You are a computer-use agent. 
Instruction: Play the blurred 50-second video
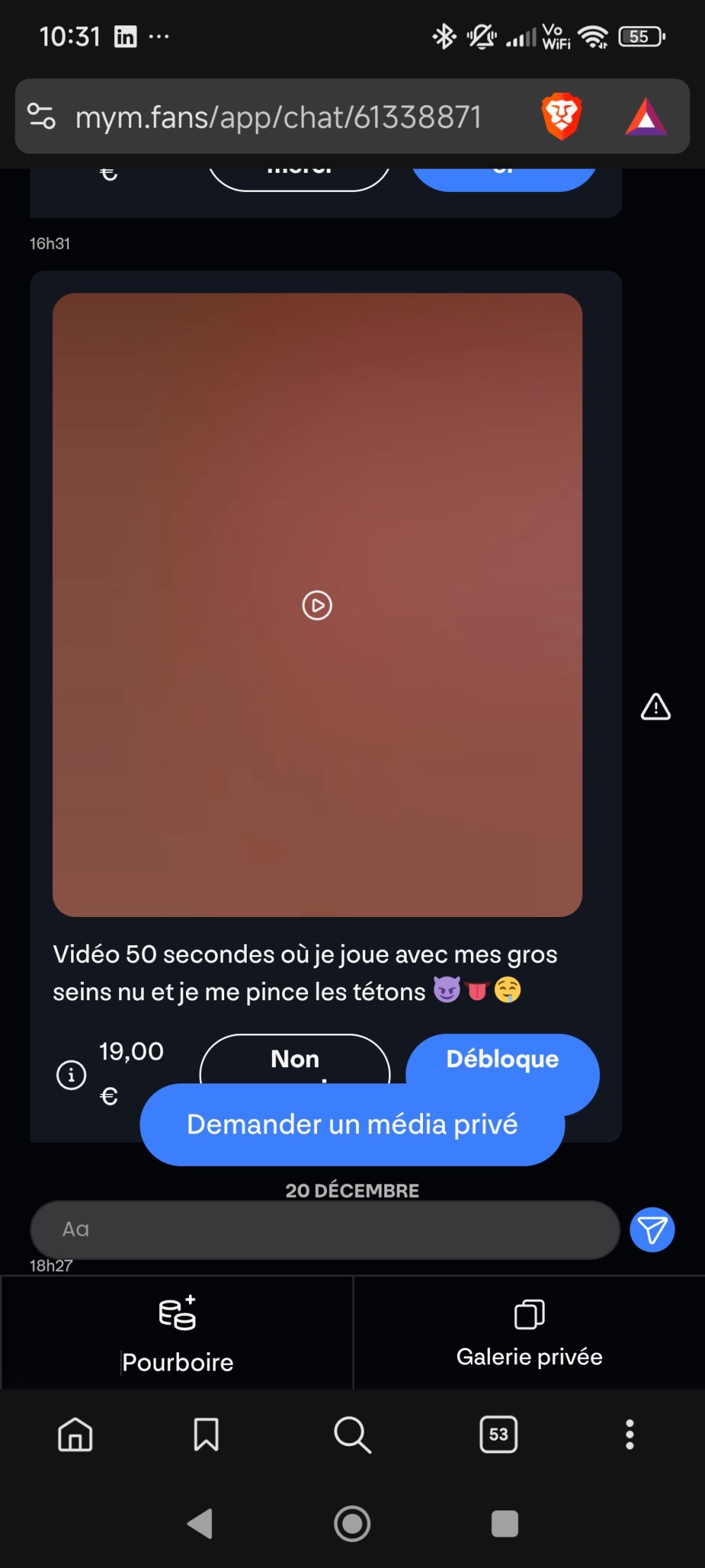pos(316,605)
